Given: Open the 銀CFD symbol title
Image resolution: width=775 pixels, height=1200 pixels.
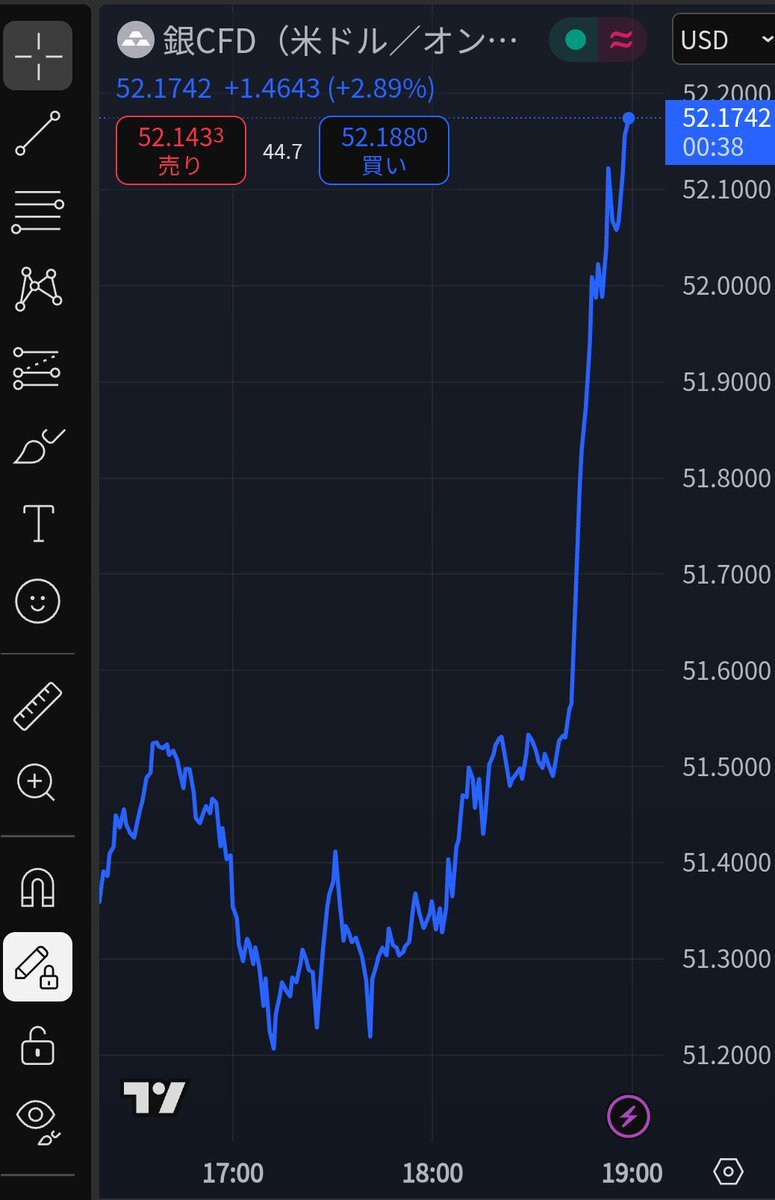Looking at the screenshot, I should (320, 40).
